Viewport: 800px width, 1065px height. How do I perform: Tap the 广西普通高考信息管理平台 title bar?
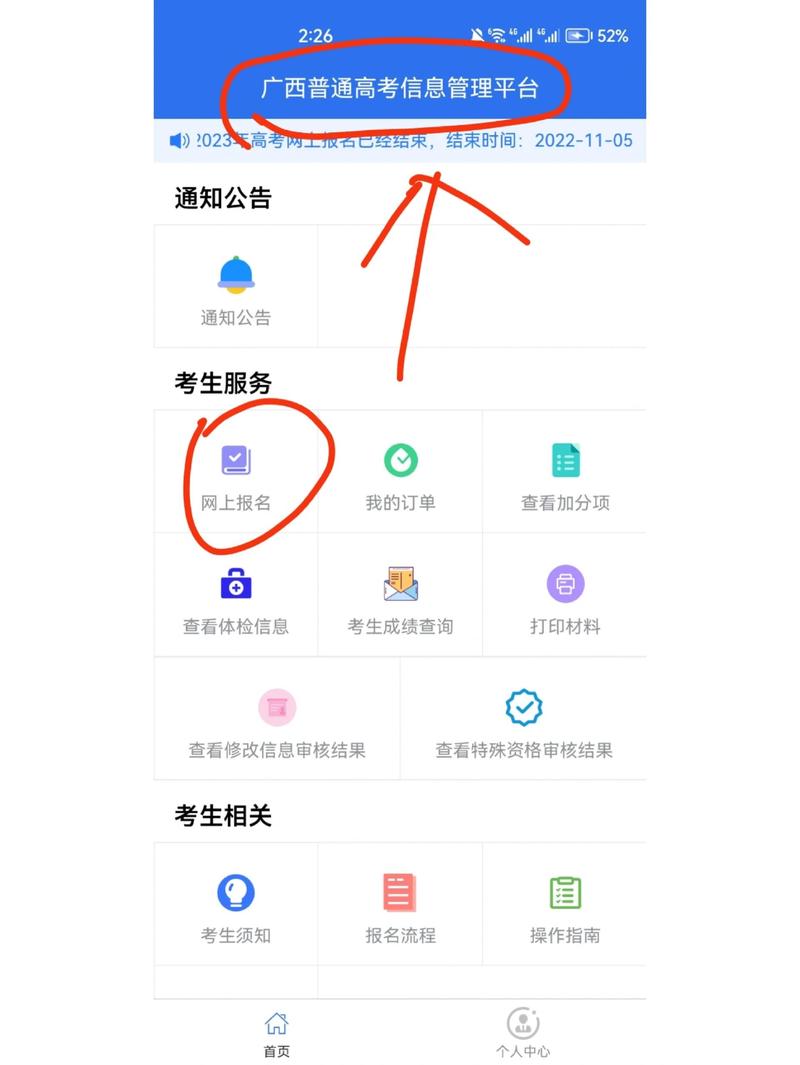pos(400,87)
